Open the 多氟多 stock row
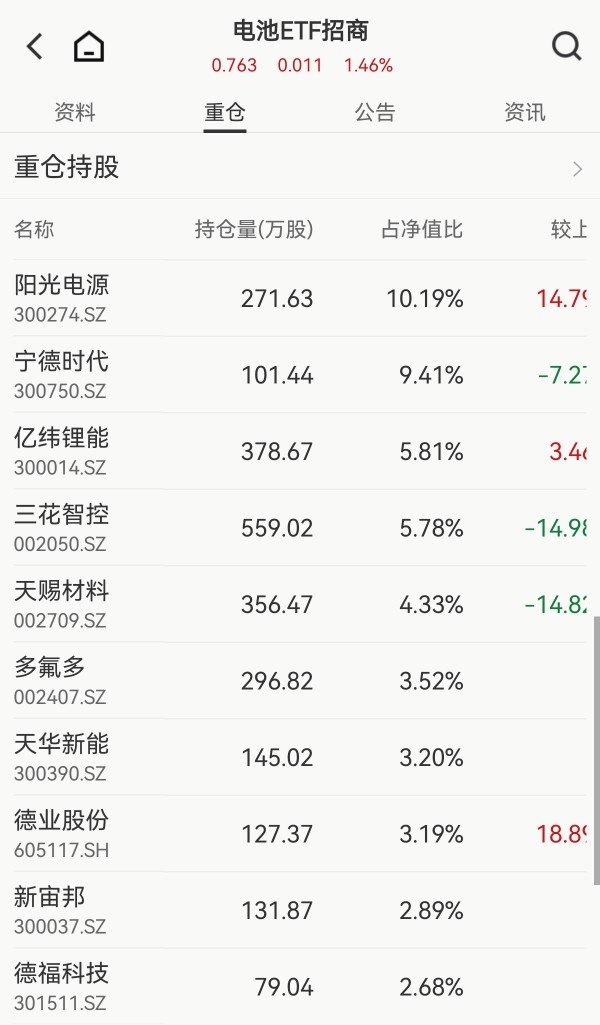 point(300,681)
